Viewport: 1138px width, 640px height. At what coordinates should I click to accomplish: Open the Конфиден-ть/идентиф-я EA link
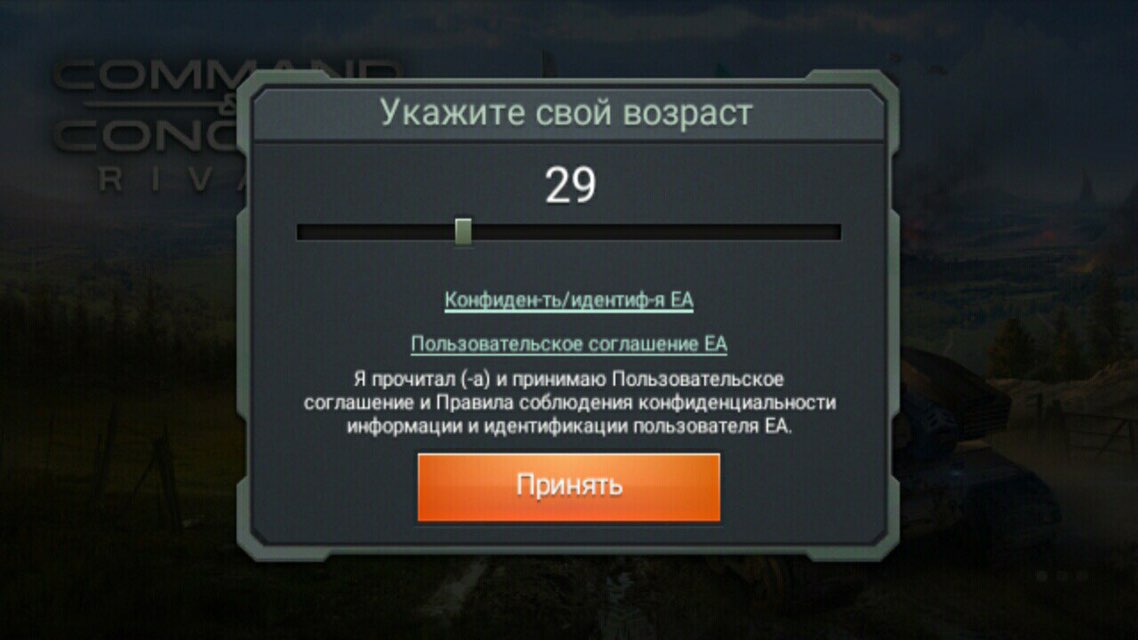pos(568,300)
